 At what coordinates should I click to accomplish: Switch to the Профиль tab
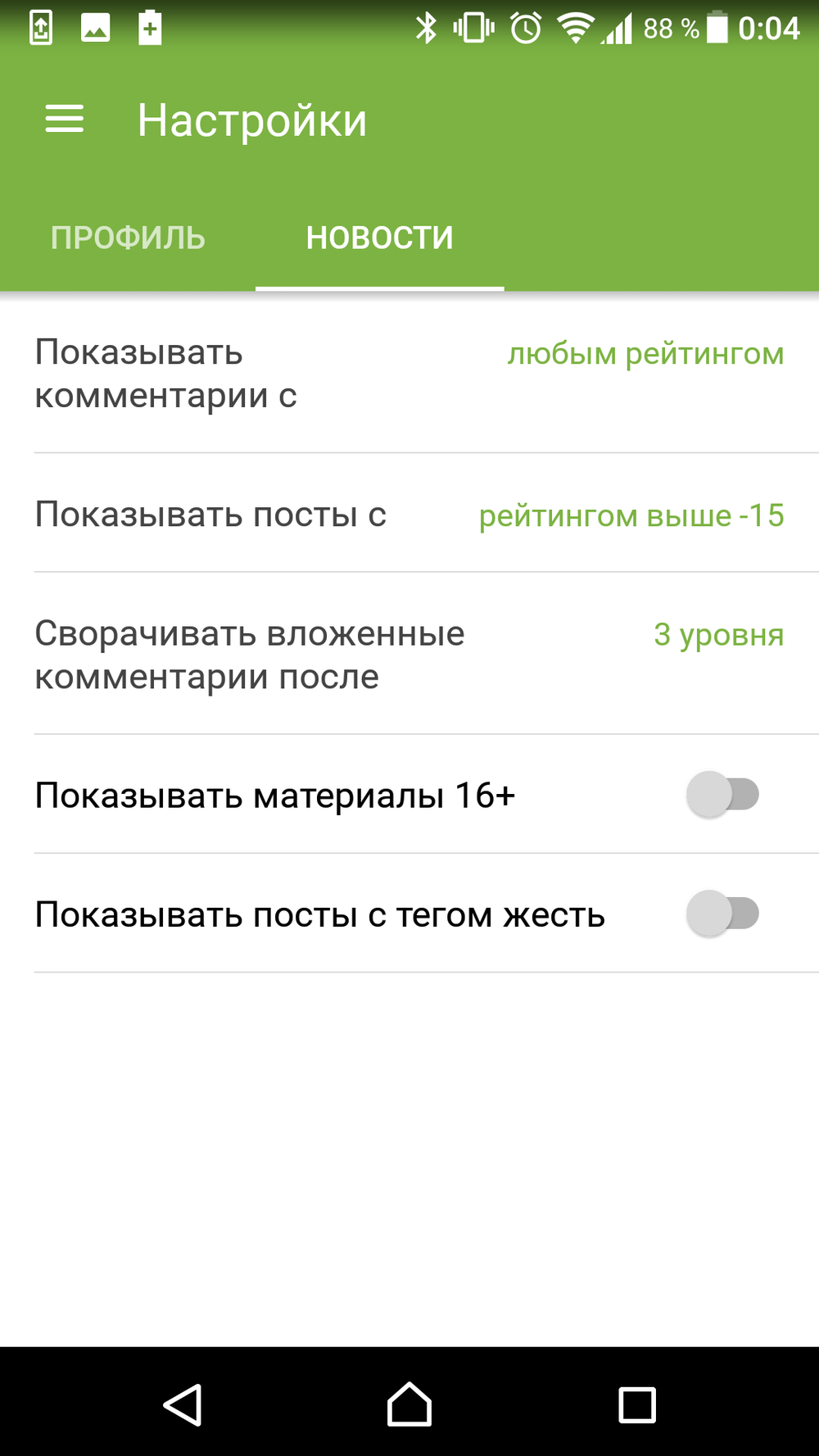[128, 238]
